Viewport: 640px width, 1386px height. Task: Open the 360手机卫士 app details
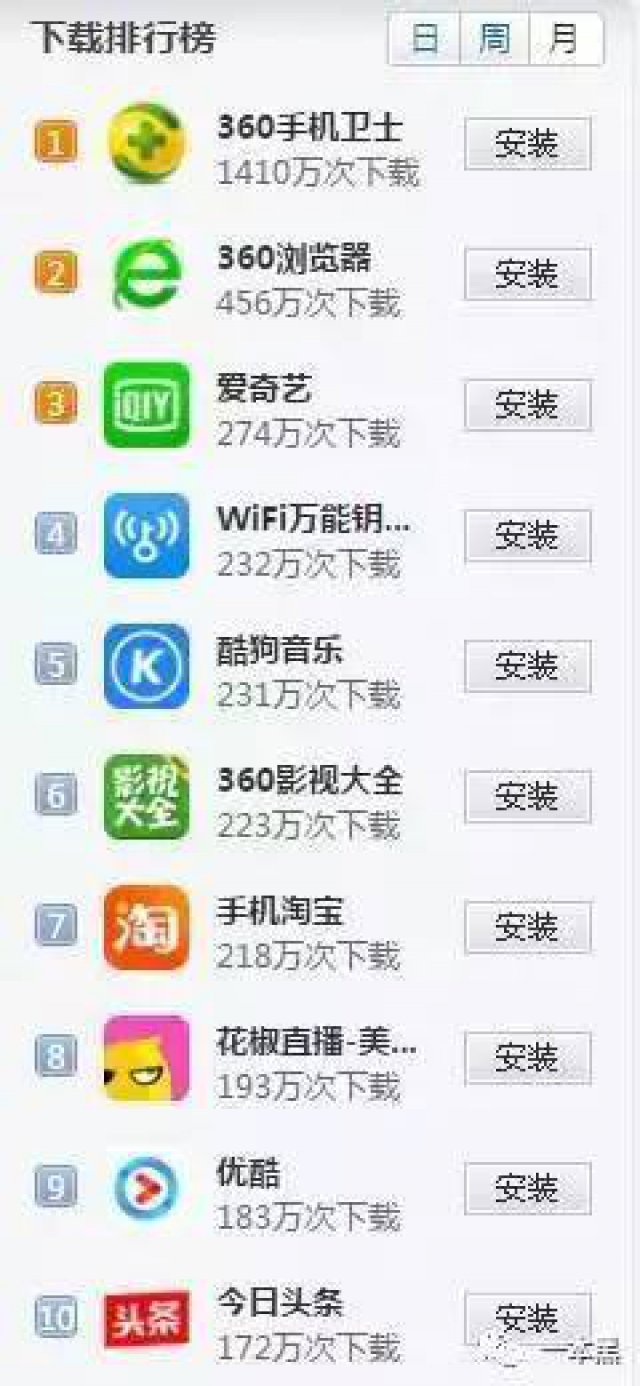click(310, 128)
